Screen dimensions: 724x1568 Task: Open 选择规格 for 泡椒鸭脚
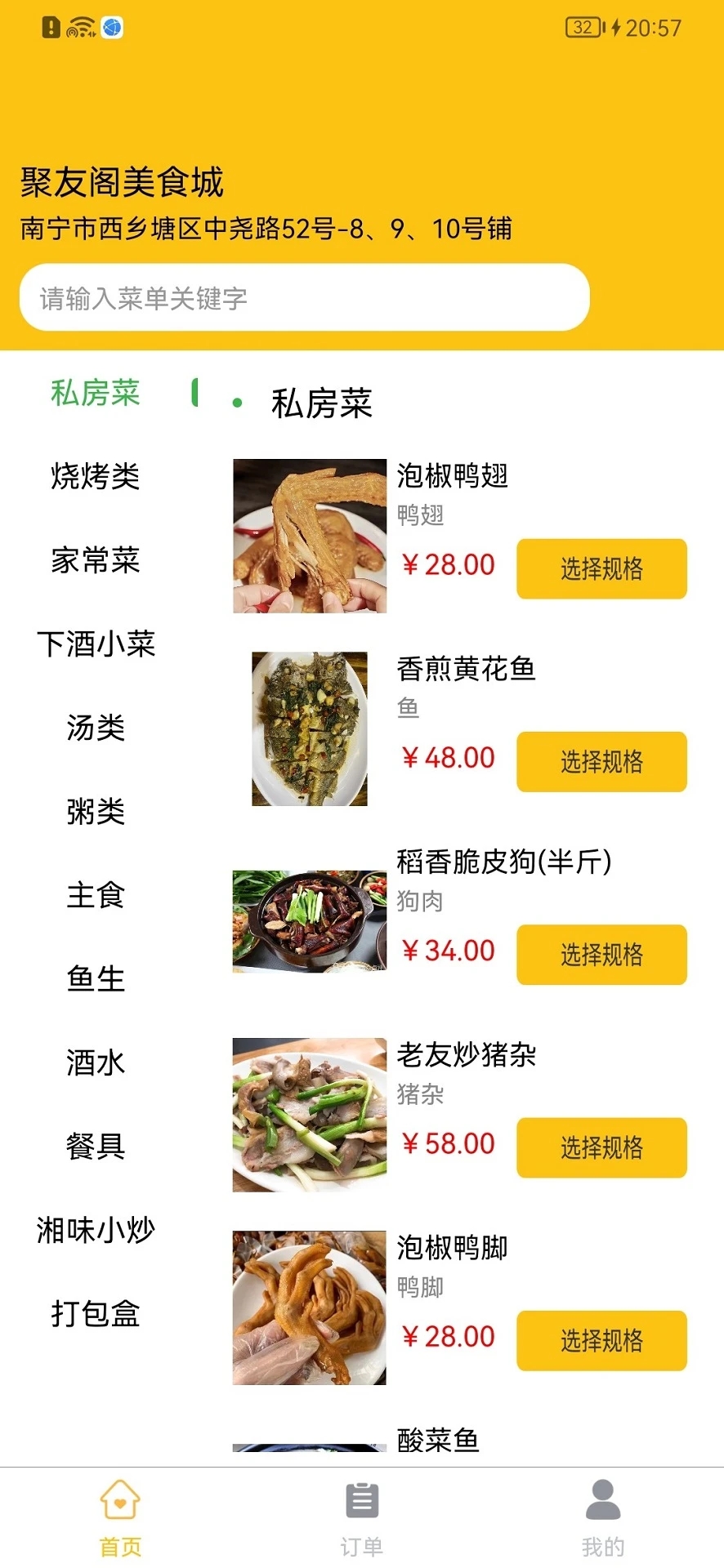coord(601,1342)
